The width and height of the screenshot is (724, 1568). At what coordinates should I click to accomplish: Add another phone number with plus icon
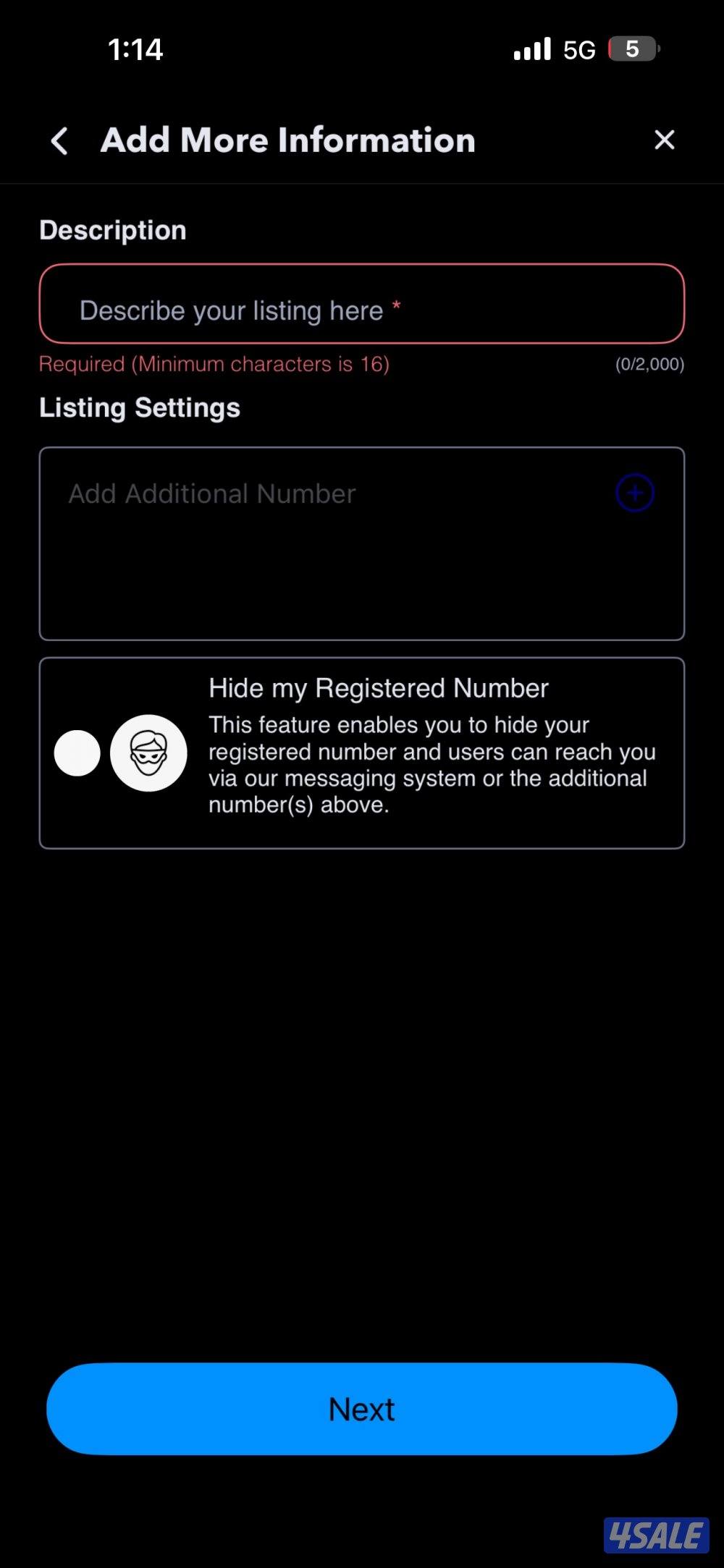(x=635, y=493)
